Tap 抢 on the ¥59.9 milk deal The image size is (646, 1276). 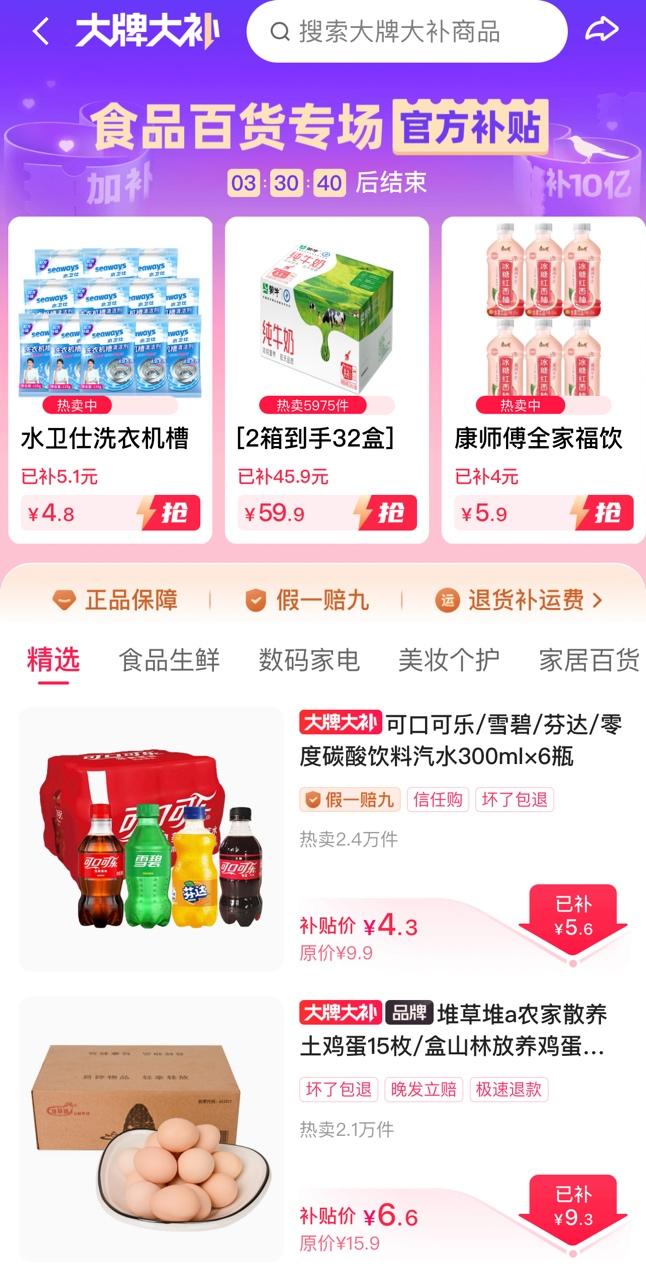coord(385,513)
